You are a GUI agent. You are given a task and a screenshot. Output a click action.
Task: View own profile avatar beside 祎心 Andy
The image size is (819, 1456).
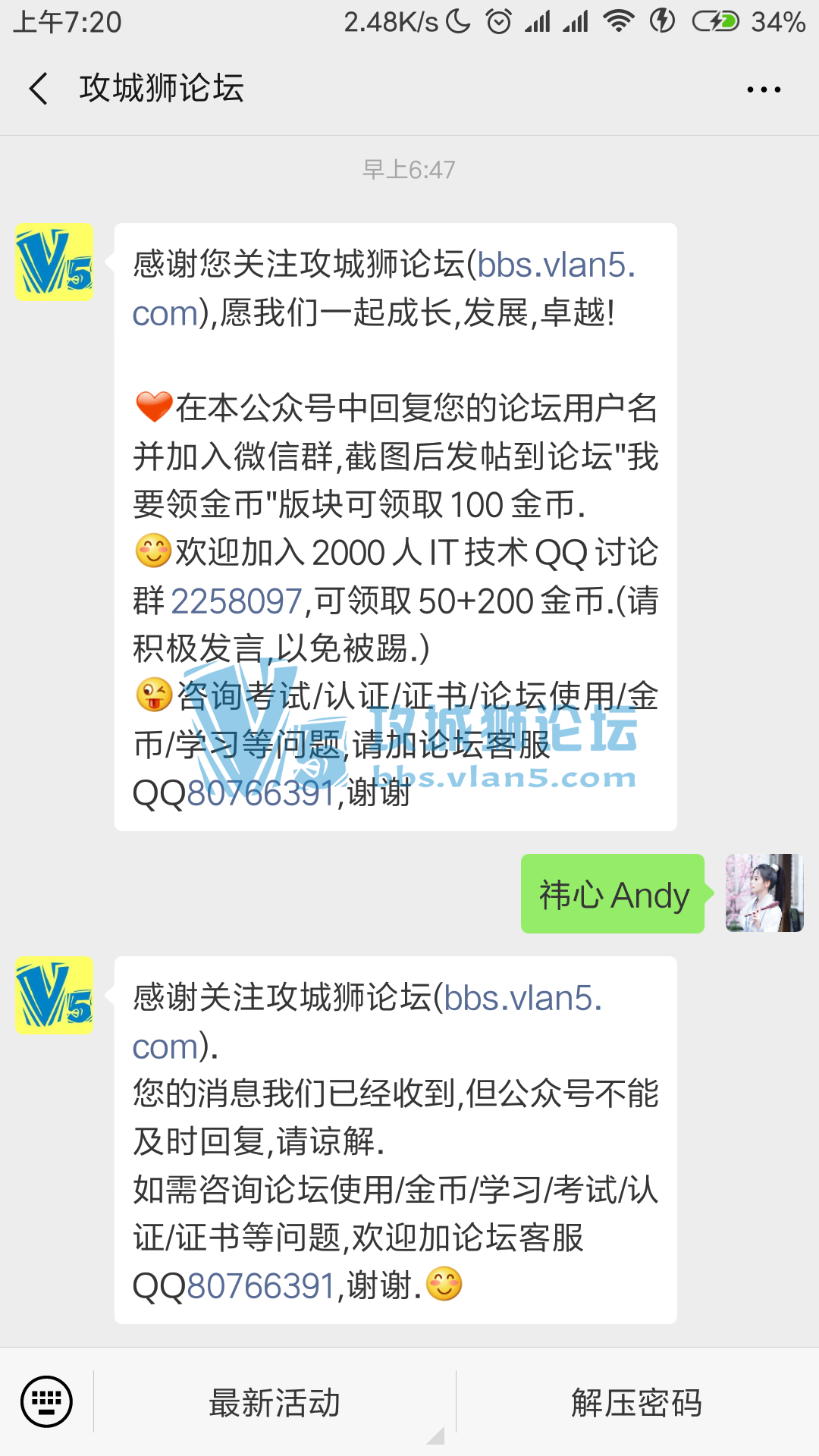point(764,893)
